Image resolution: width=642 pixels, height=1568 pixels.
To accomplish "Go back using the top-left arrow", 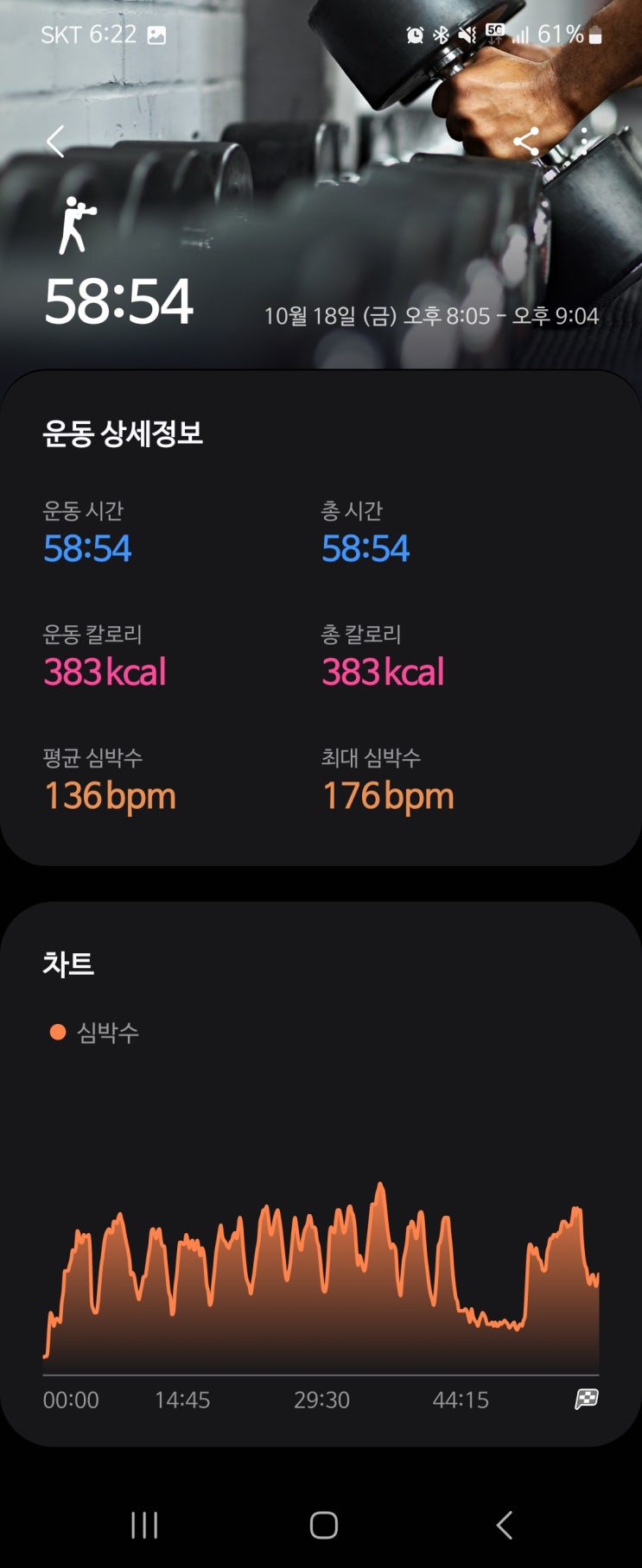I will (x=55, y=142).
